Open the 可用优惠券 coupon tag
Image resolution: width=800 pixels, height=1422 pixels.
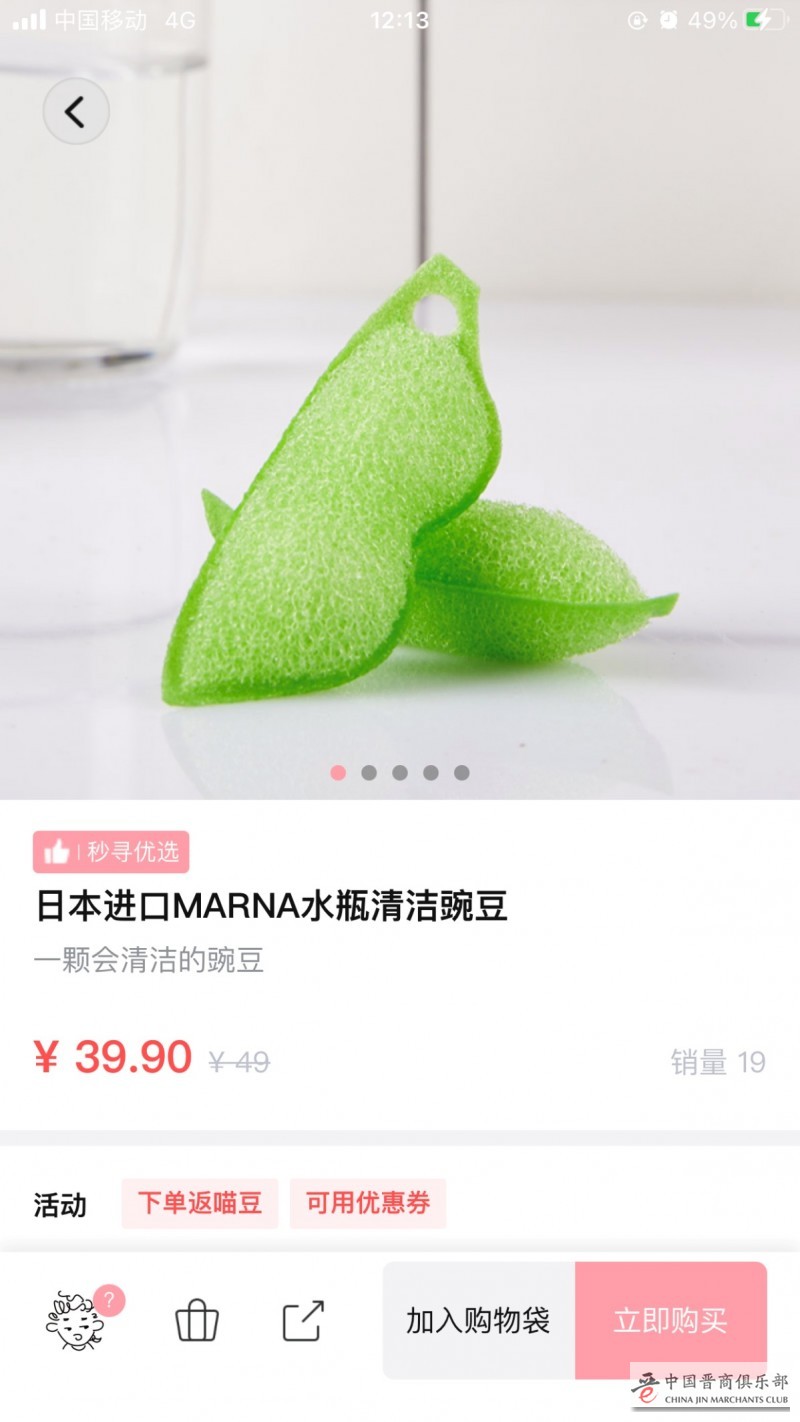(x=368, y=1203)
